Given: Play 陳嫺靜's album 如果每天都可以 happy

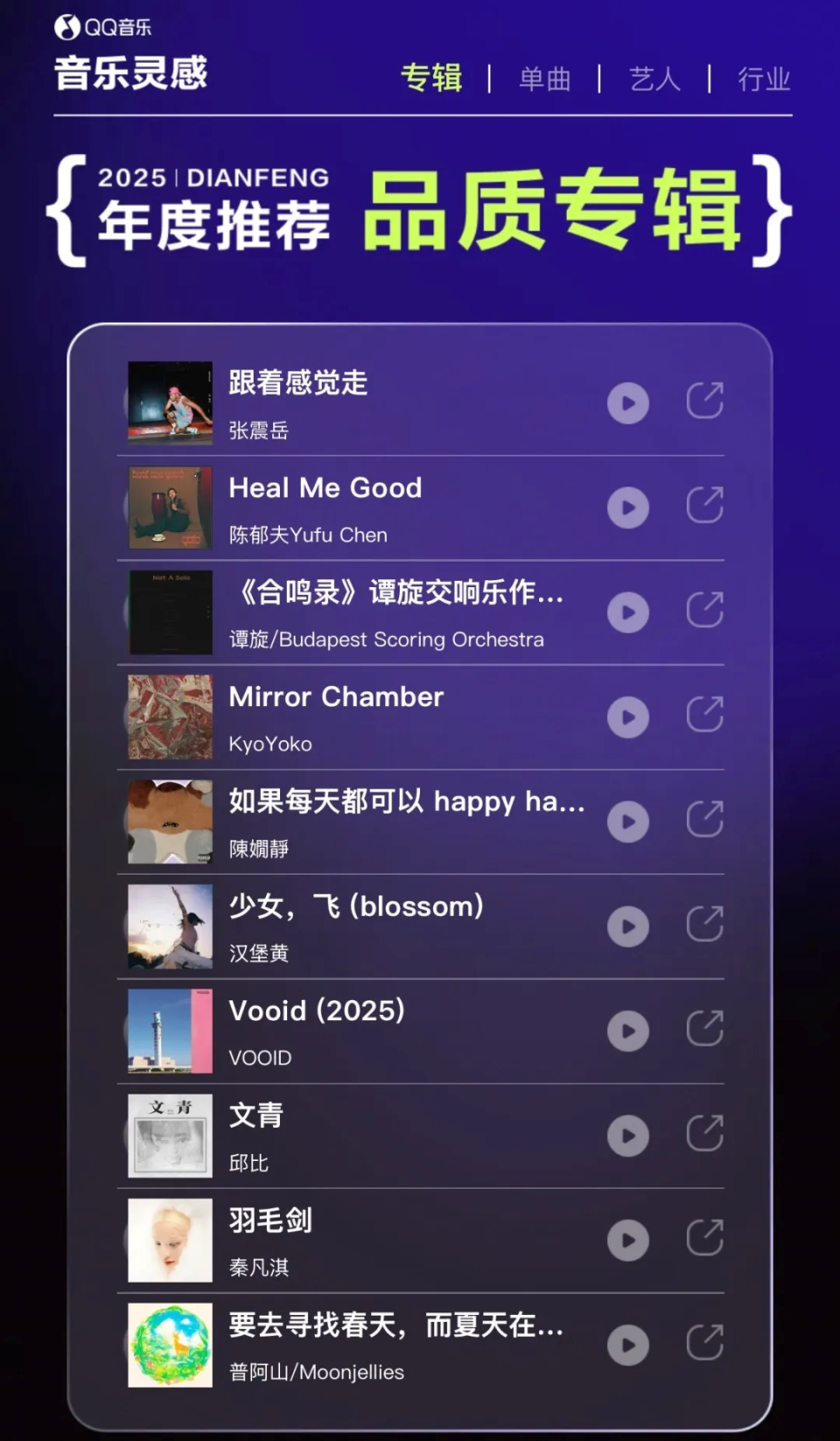Looking at the screenshot, I should [x=628, y=822].
